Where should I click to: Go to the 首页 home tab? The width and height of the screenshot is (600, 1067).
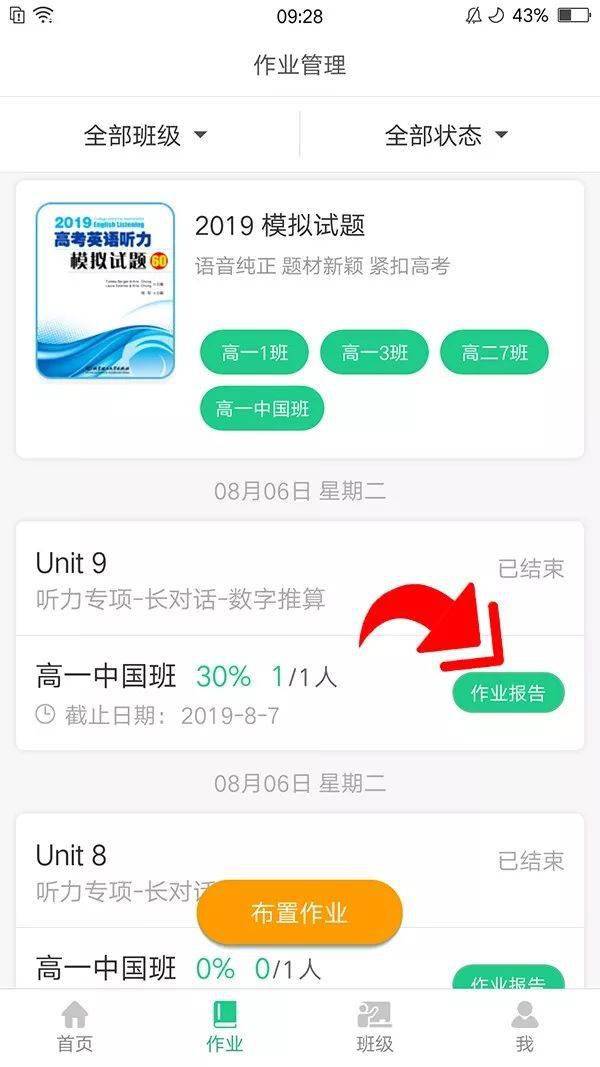[x=75, y=1028]
